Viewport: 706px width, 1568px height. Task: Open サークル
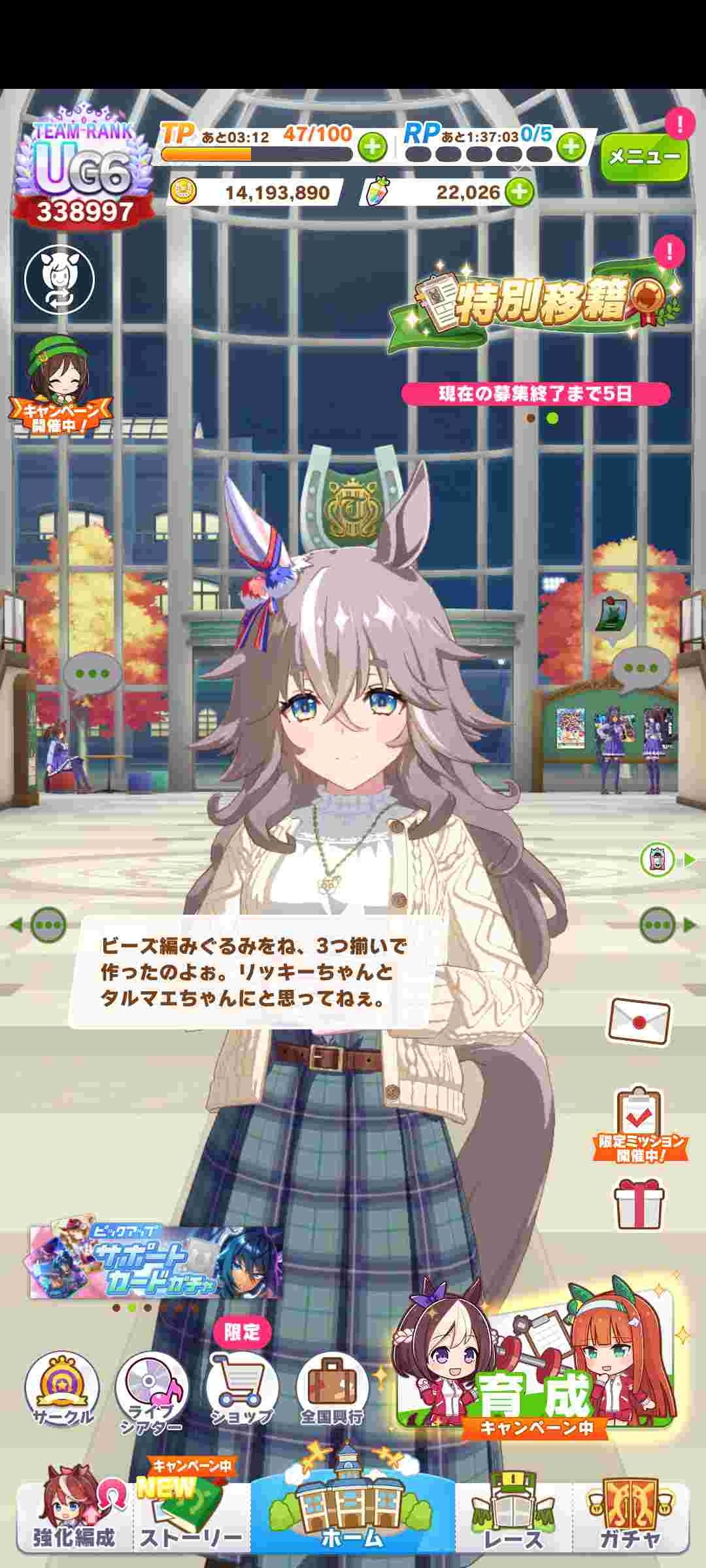click(x=63, y=1389)
